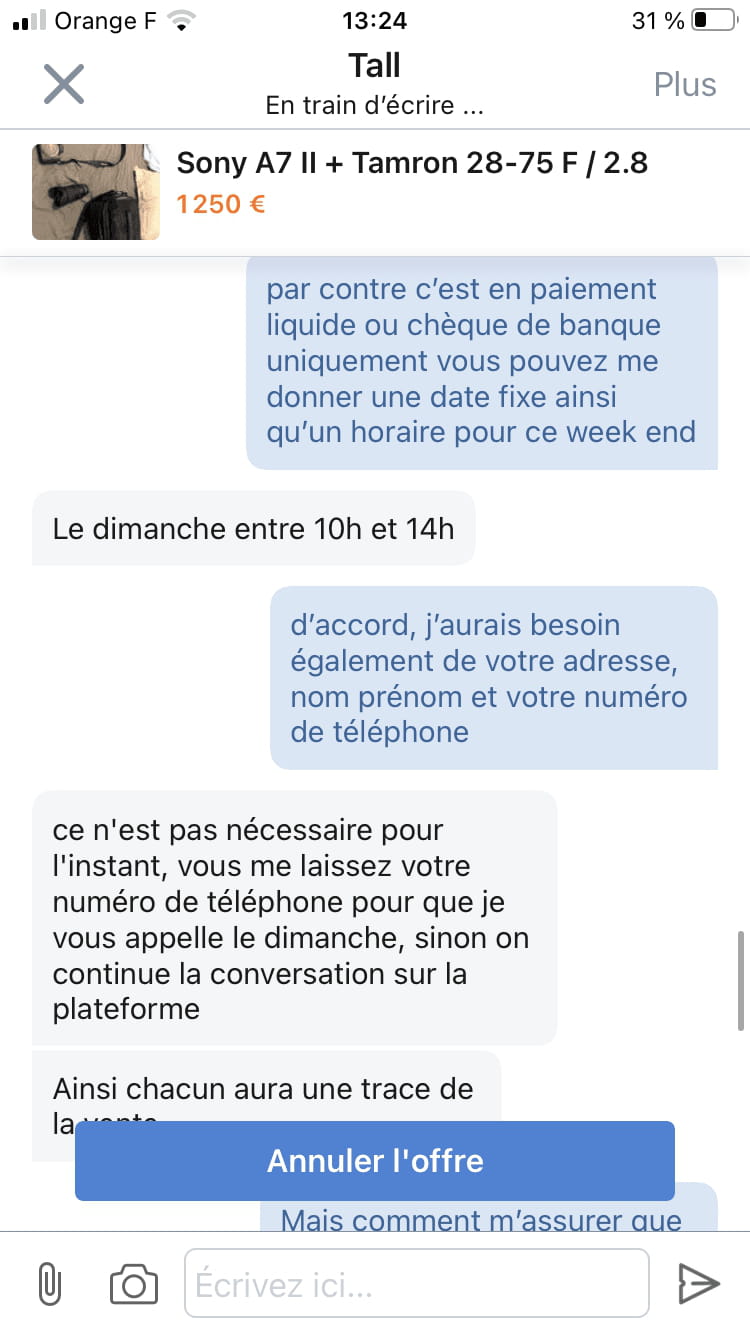750x1334 pixels.
Task: Tap Annuler l'offre button
Action: 375,1161
